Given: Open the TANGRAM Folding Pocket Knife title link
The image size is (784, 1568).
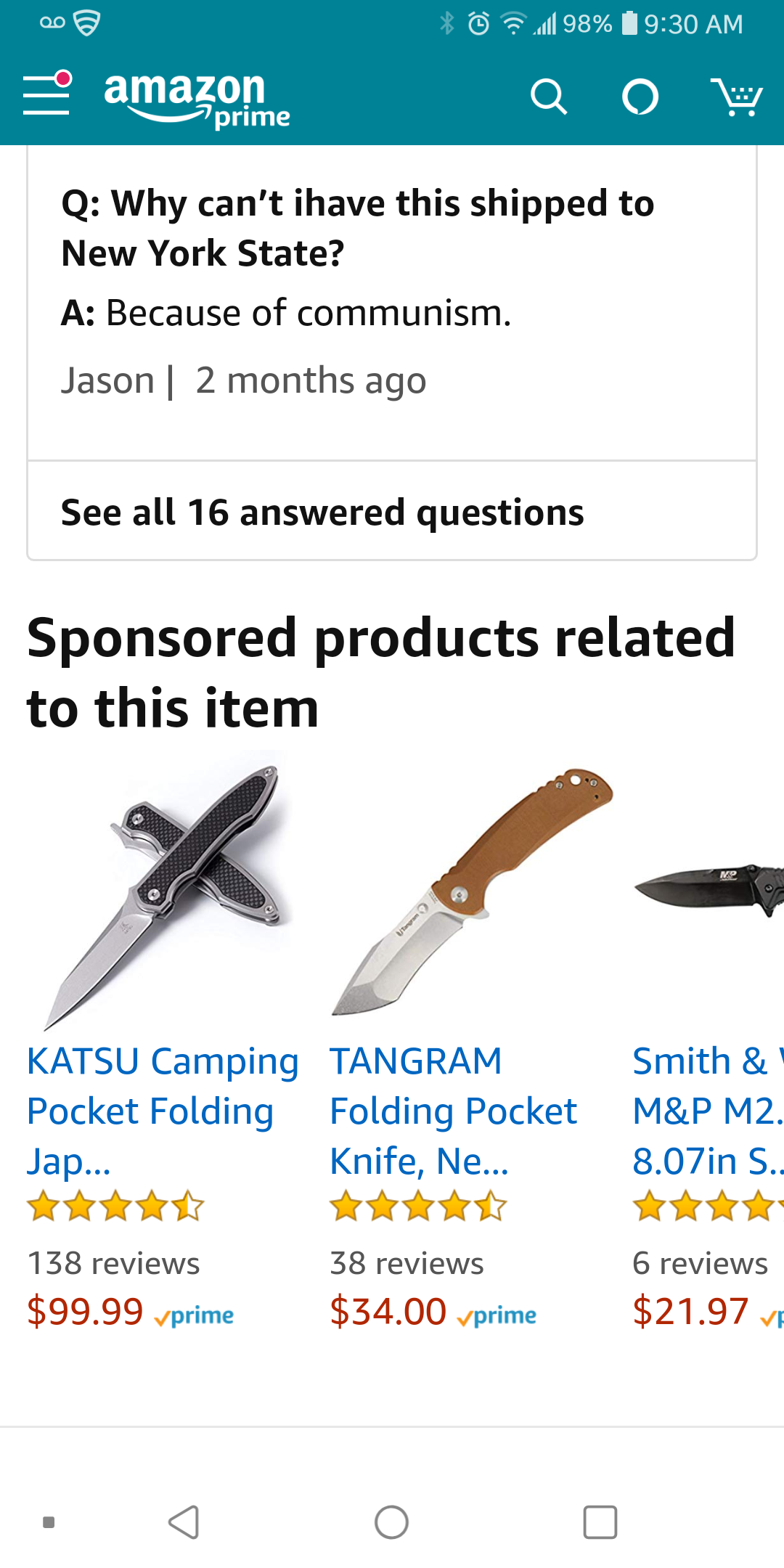Looking at the screenshot, I should tap(453, 1111).
